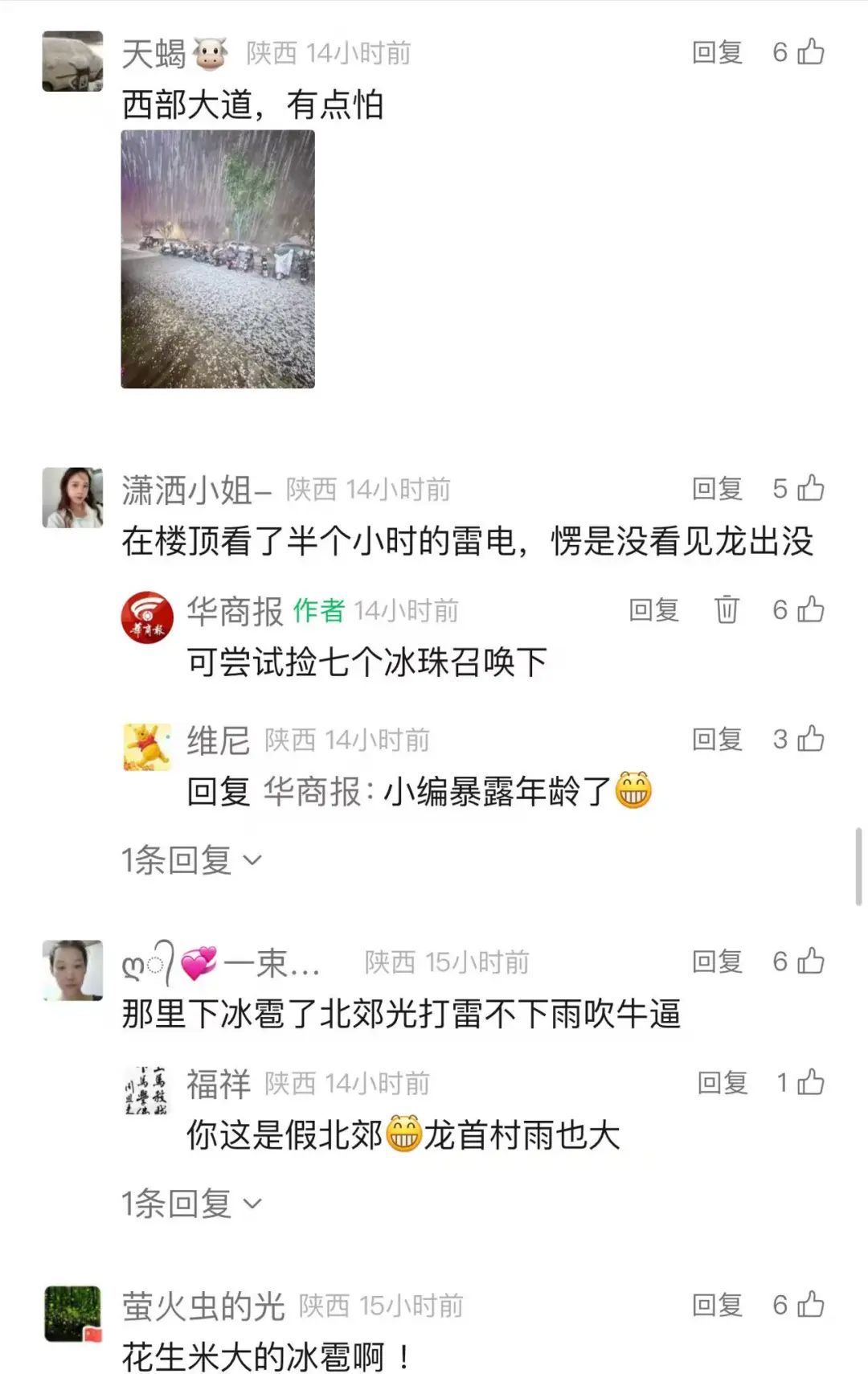Reply to 萤火虫的光's comment

click(717, 1305)
